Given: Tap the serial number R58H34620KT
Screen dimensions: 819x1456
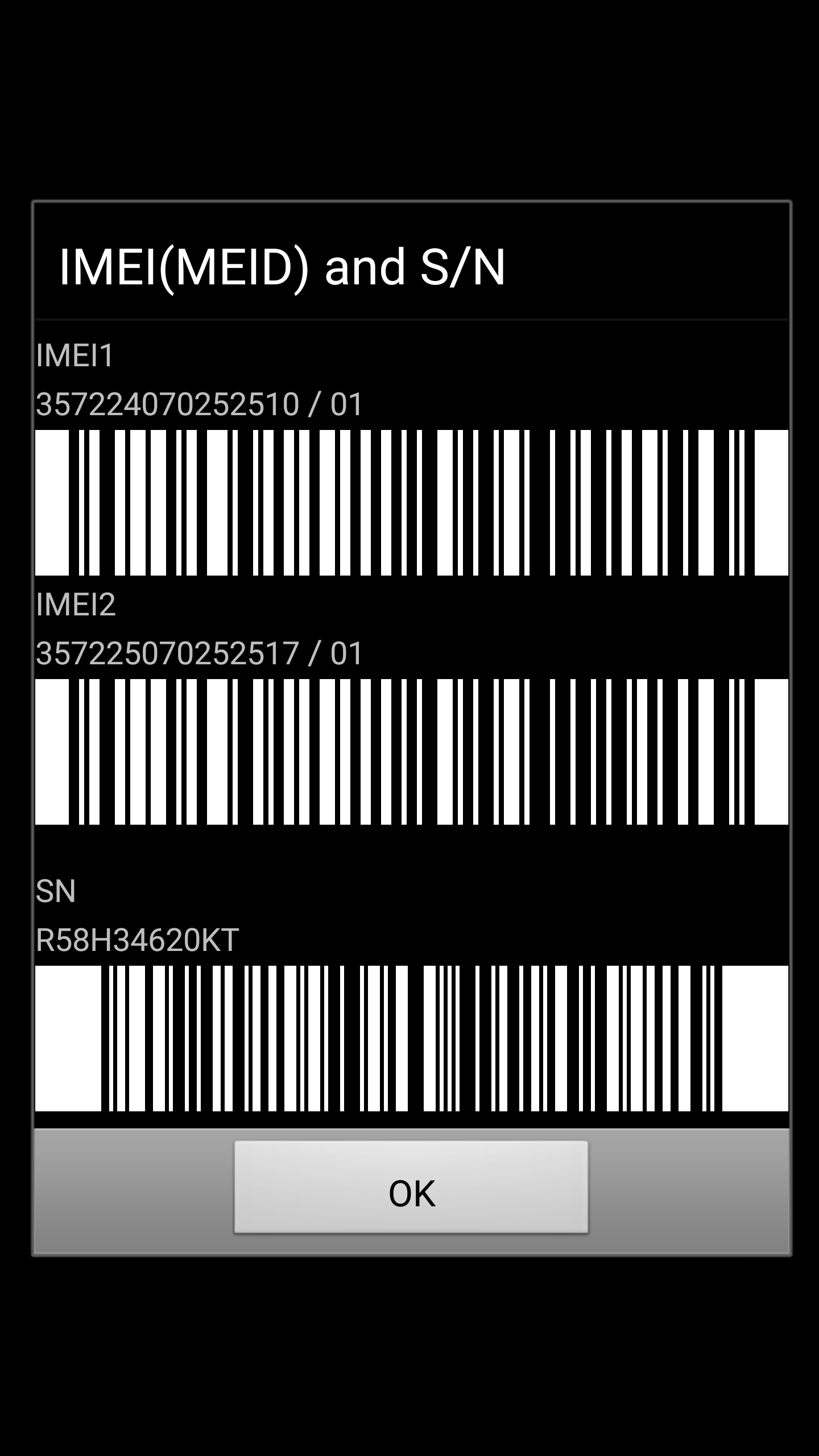Looking at the screenshot, I should [x=136, y=937].
